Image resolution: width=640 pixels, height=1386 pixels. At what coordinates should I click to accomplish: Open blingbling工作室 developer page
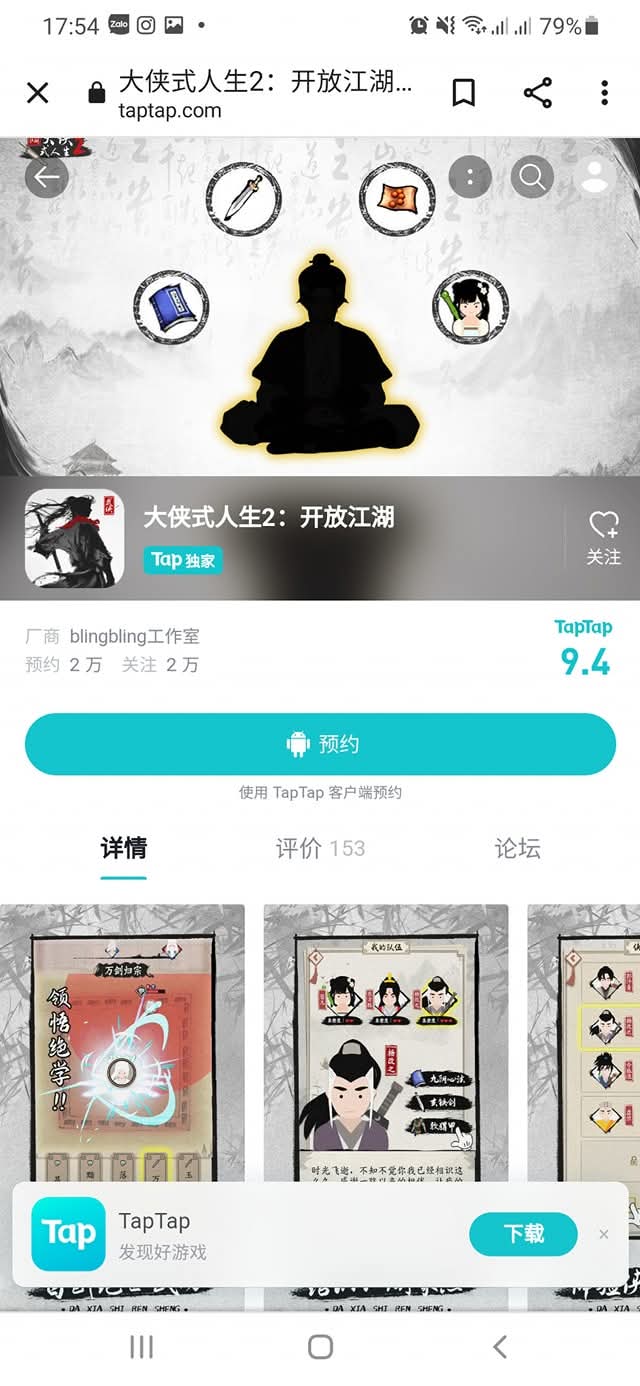pyautogui.click(x=134, y=636)
